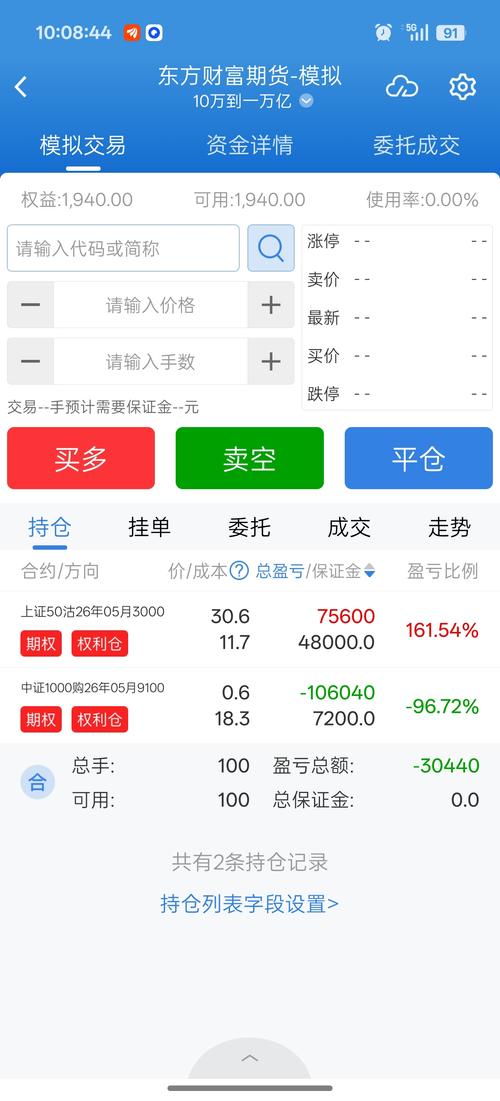The width and height of the screenshot is (500, 1101).
Task: Go back using the top-left arrow
Action: (x=21, y=87)
